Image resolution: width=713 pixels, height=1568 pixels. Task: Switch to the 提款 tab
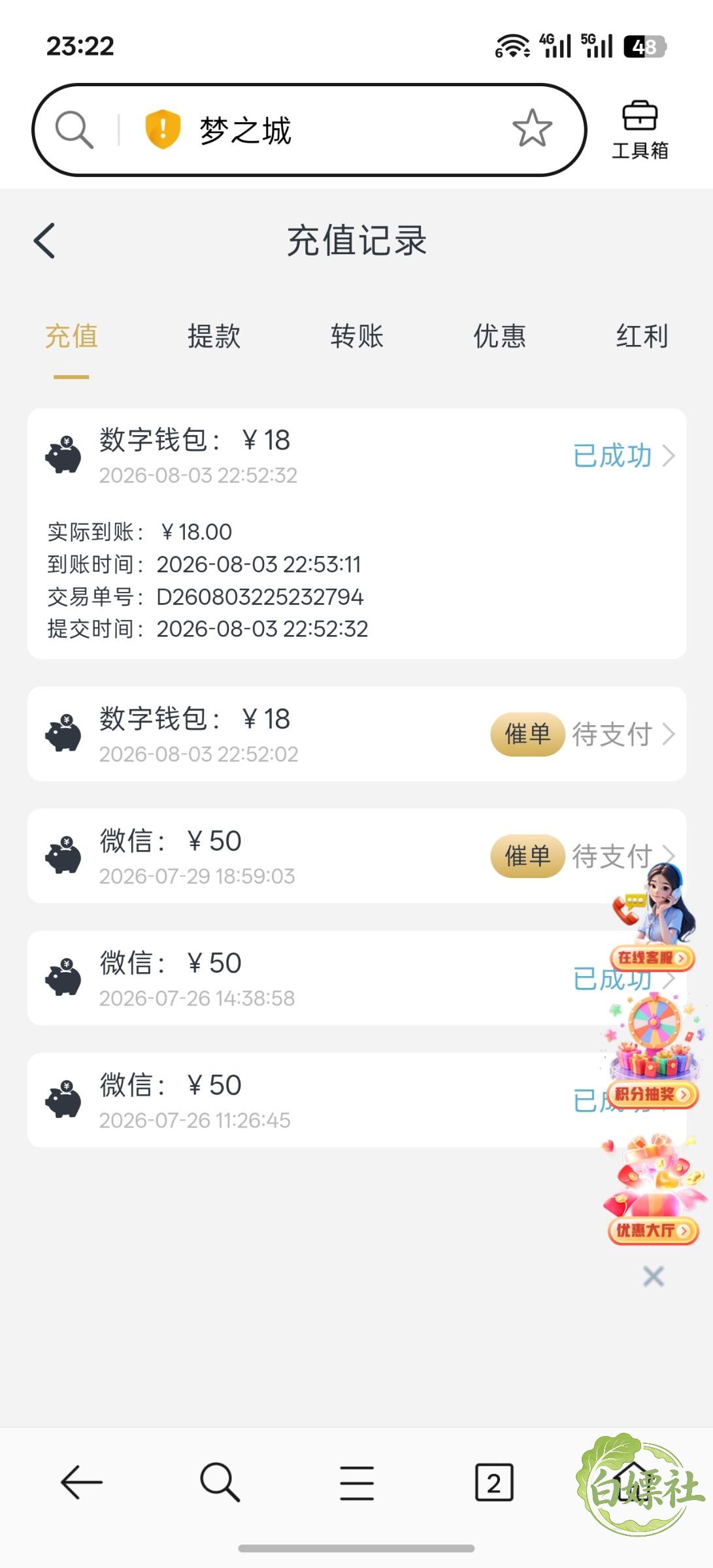tap(214, 336)
